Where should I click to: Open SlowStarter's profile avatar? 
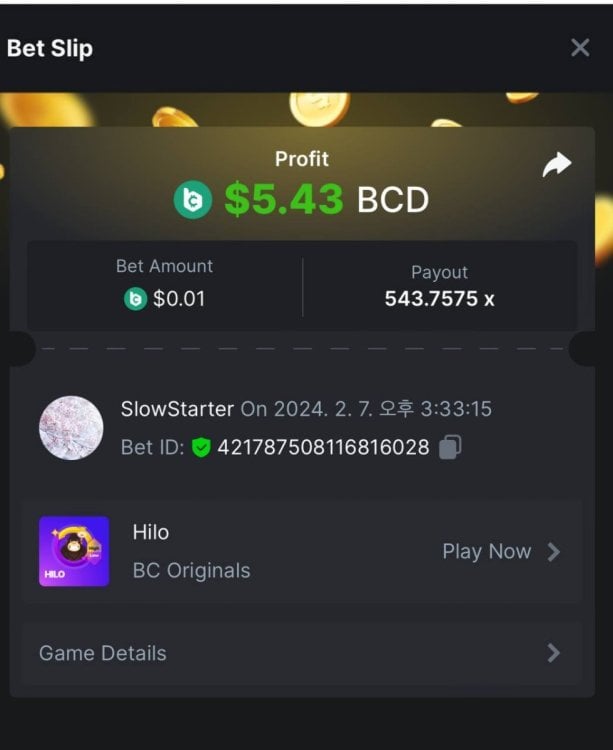coord(71,428)
